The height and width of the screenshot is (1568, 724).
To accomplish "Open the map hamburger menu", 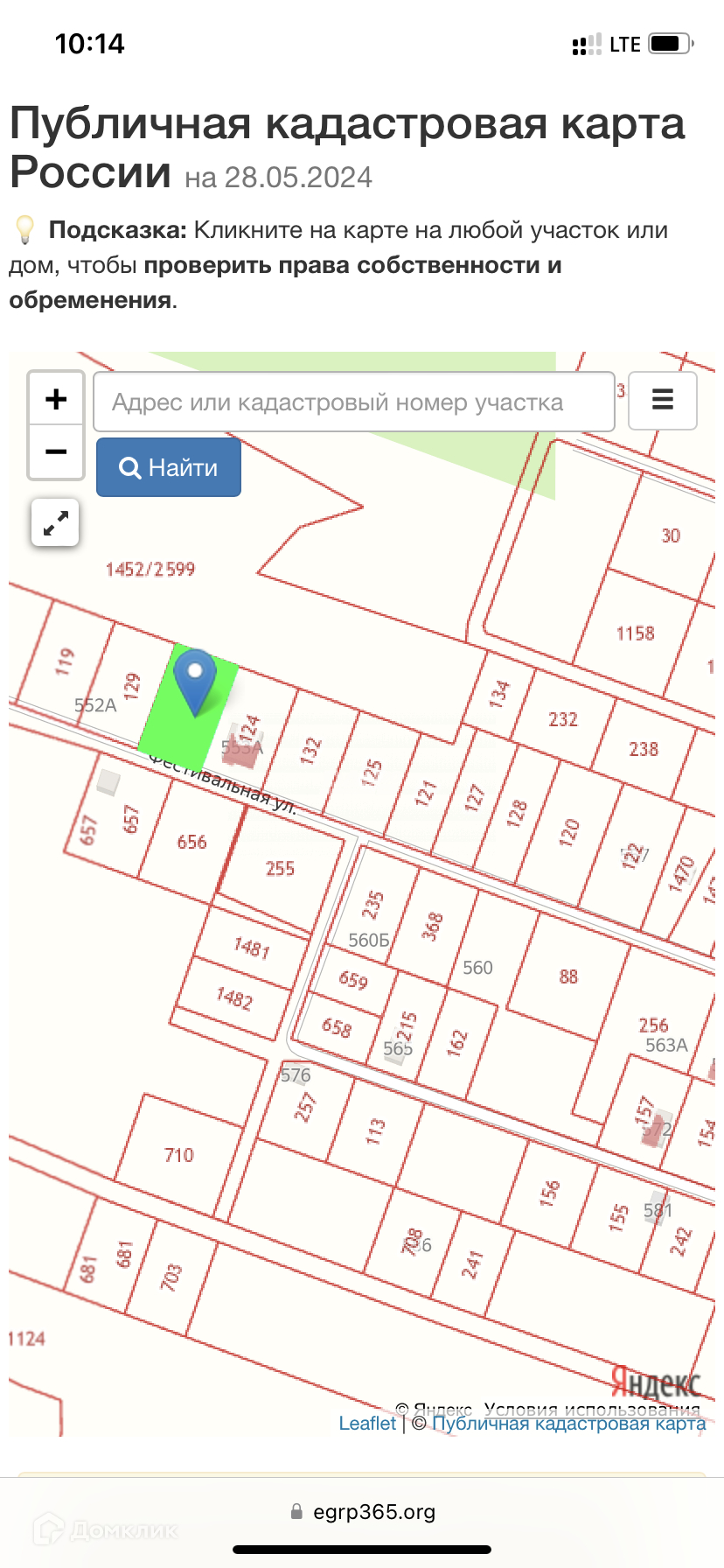I will tap(663, 400).
